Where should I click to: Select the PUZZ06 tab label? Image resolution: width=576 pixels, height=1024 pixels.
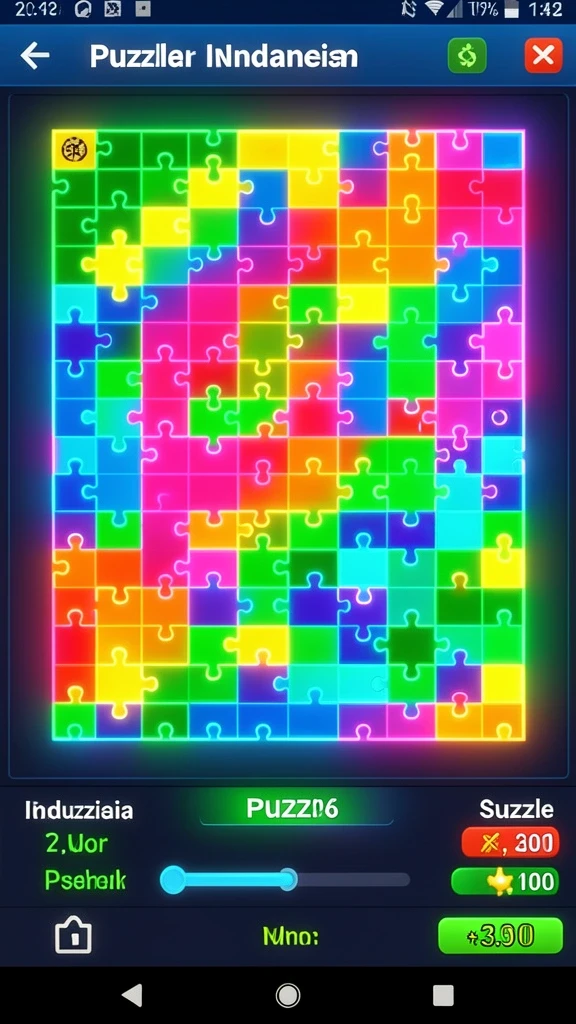pyautogui.click(x=293, y=808)
